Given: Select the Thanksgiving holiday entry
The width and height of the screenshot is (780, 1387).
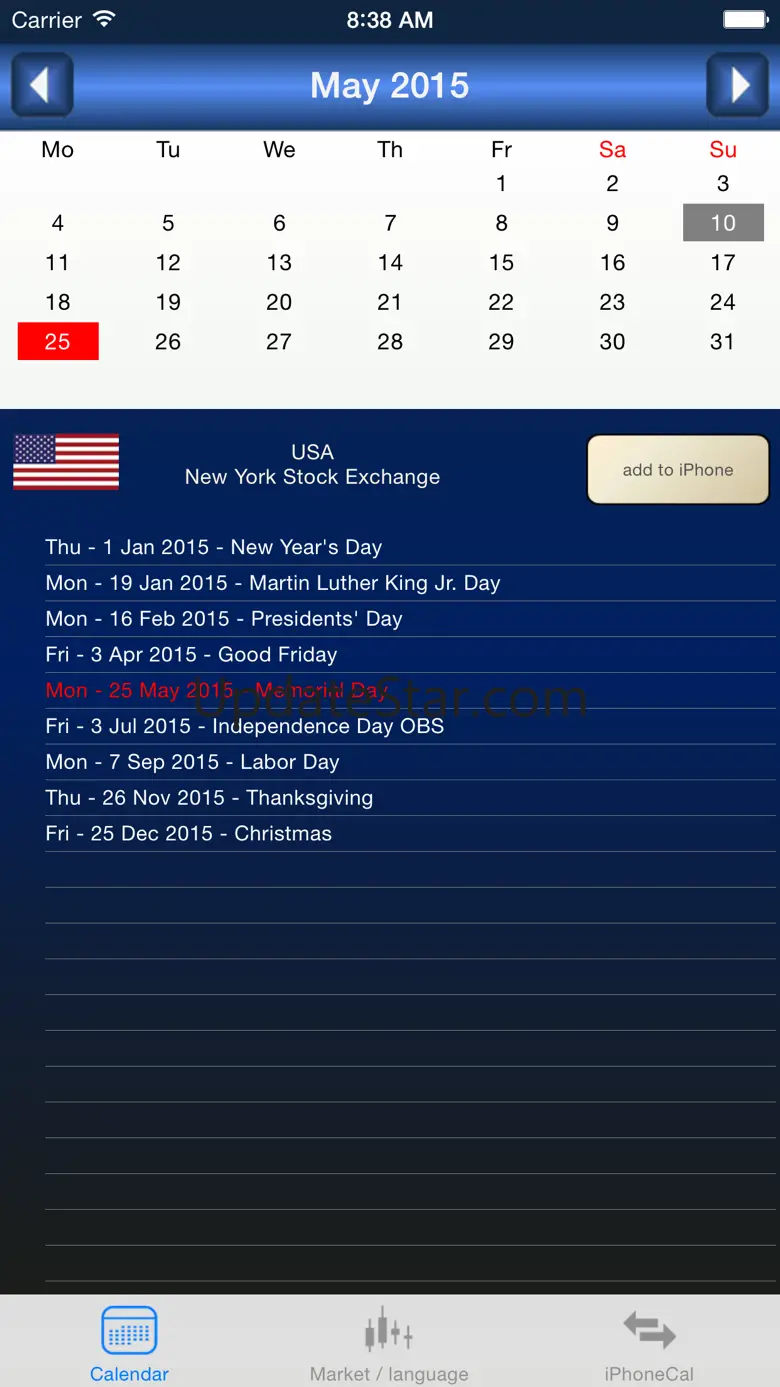Looking at the screenshot, I should [410, 798].
